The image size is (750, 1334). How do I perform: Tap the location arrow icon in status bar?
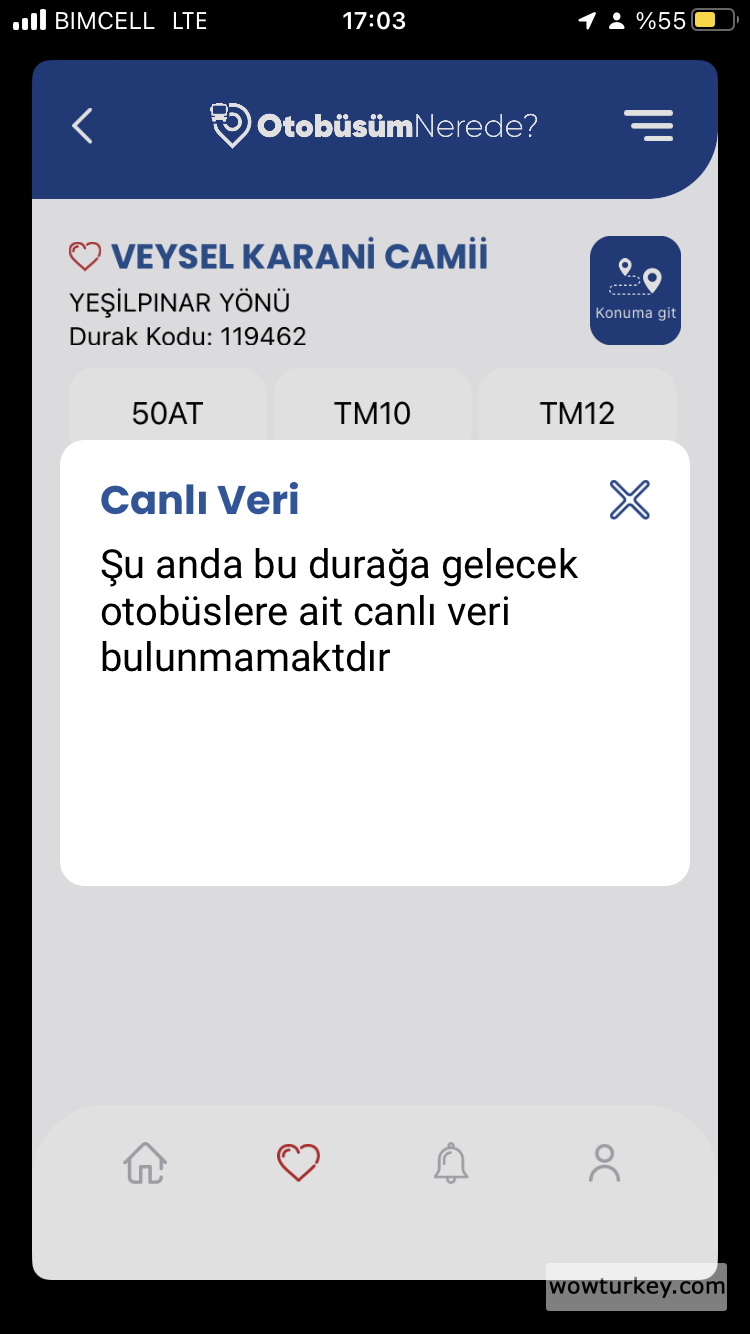pyautogui.click(x=588, y=19)
